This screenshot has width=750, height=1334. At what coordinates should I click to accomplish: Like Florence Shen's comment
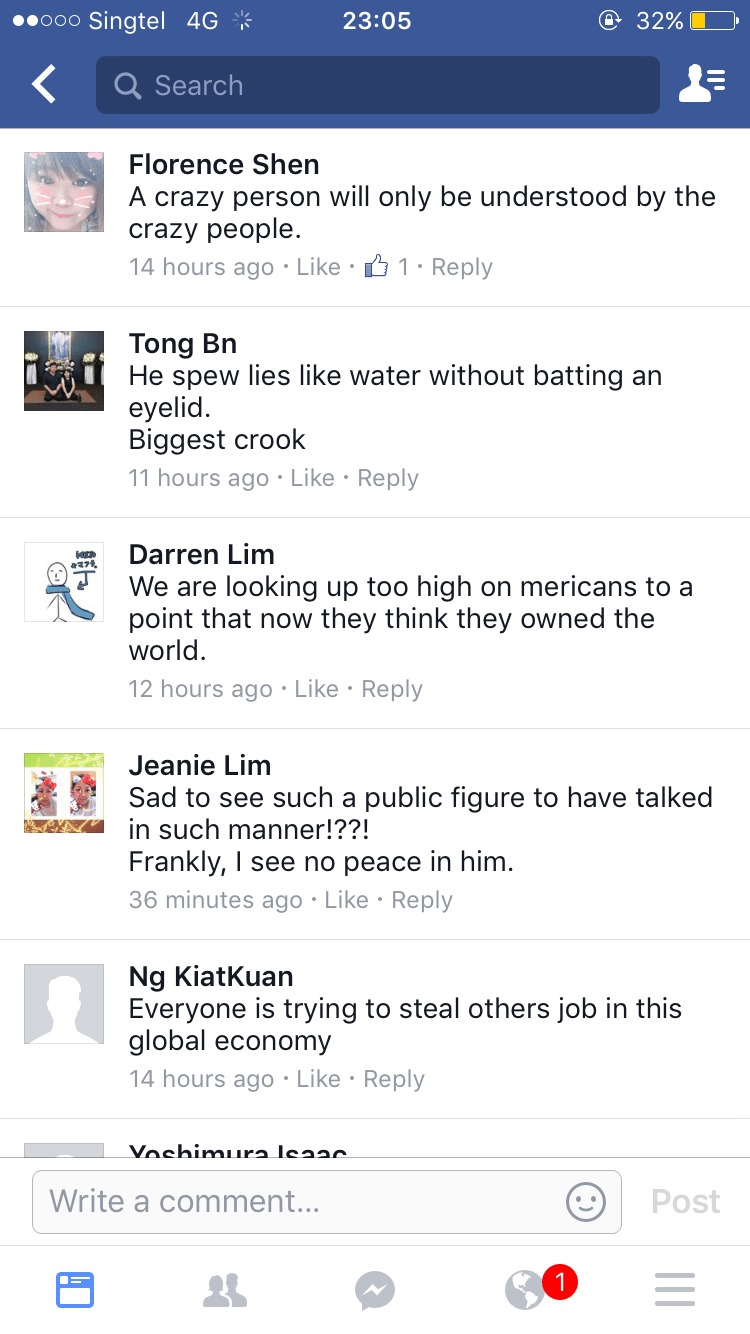click(318, 267)
